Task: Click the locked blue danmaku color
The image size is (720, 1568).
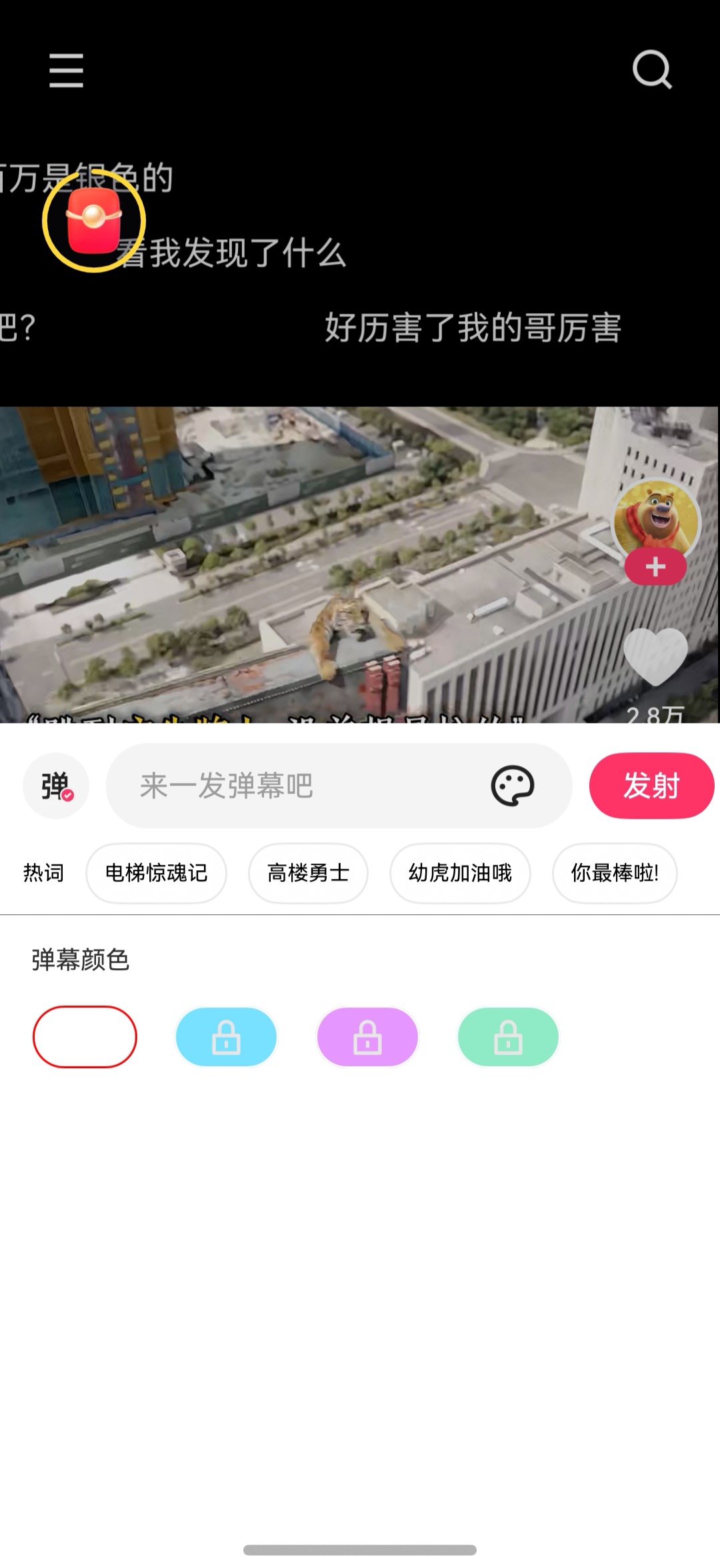Action: (227, 1037)
